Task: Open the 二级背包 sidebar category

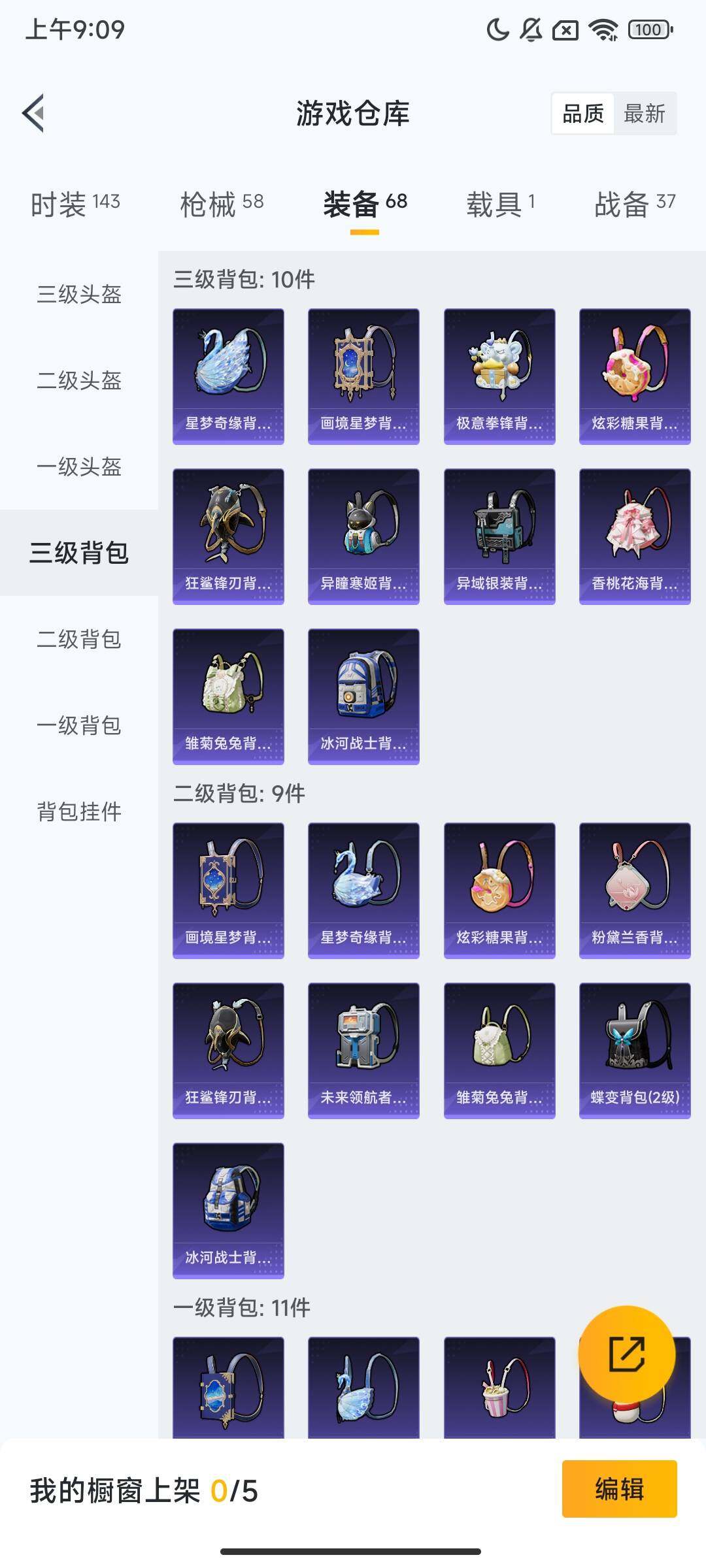Action: pos(78,640)
